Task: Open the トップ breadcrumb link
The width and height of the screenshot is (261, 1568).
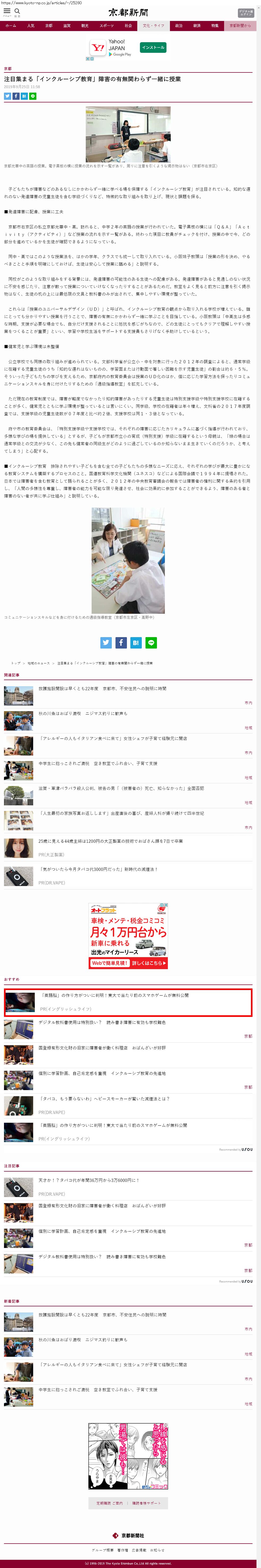Action: (15, 663)
